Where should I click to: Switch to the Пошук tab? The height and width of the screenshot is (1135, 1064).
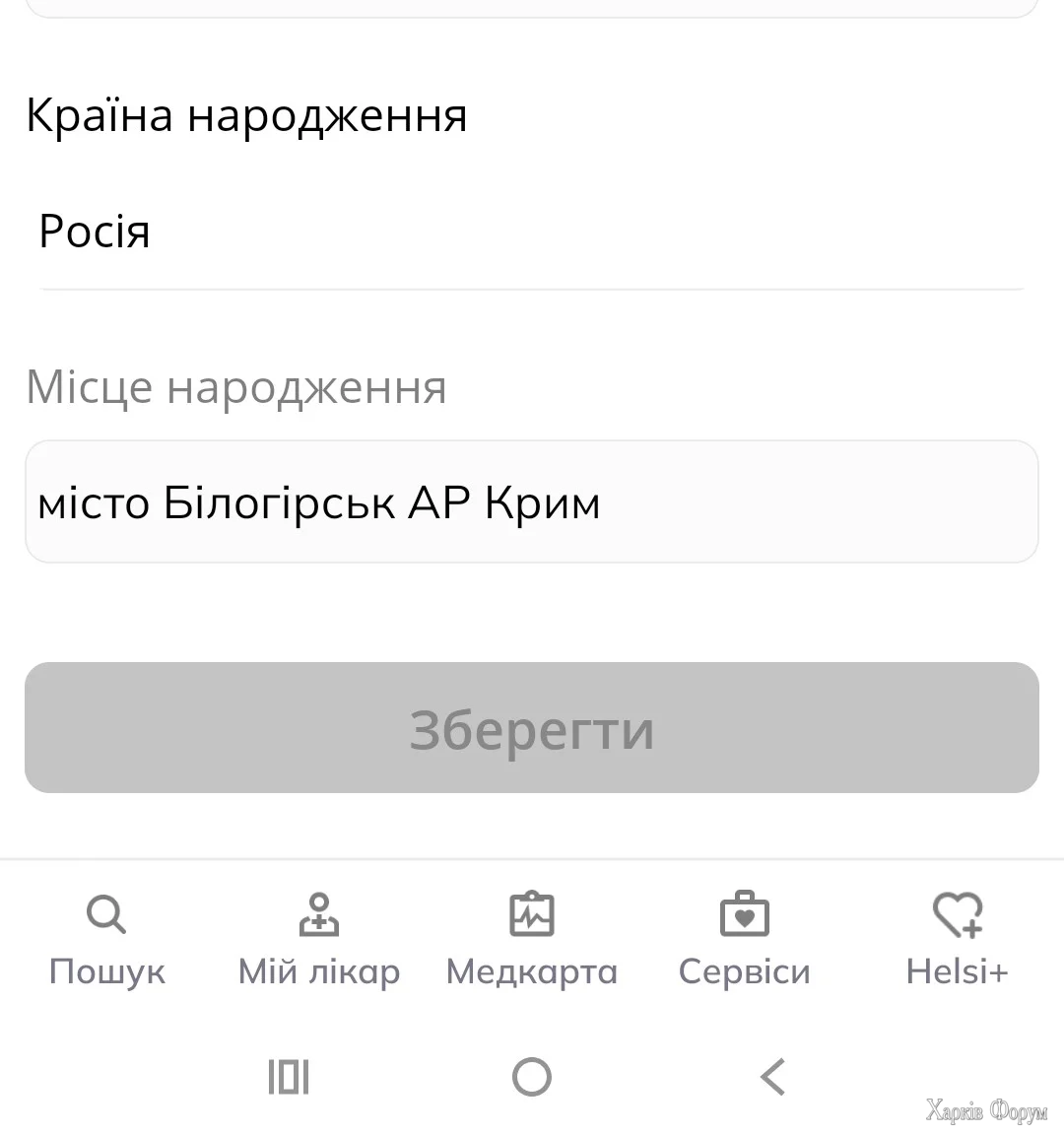106,939
